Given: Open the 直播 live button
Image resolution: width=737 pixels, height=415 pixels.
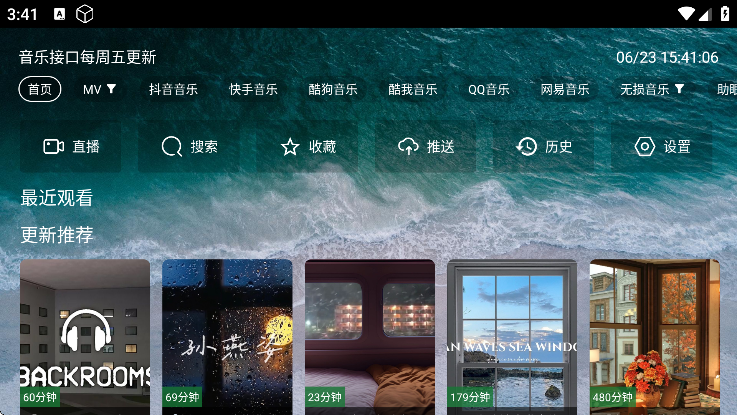Looking at the screenshot, I should pyautogui.click(x=71, y=147).
